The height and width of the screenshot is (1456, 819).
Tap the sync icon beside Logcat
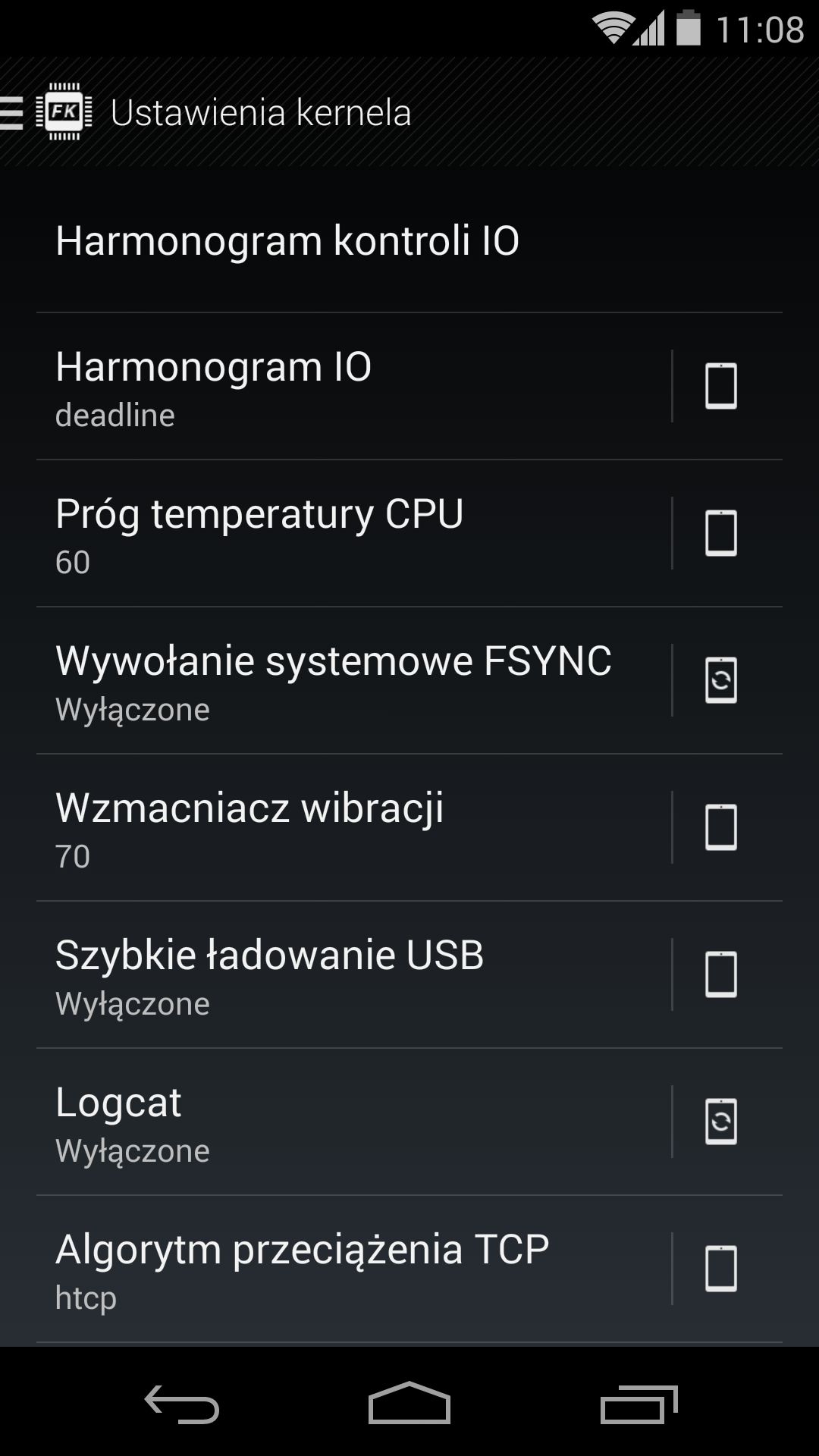coord(721,1122)
